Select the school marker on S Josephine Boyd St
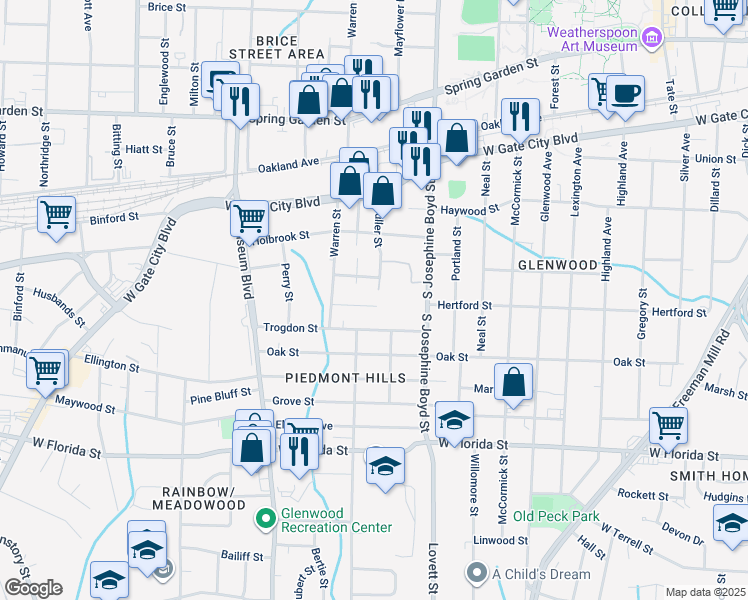This screenshot has width=748, height=600. point(454,419)
